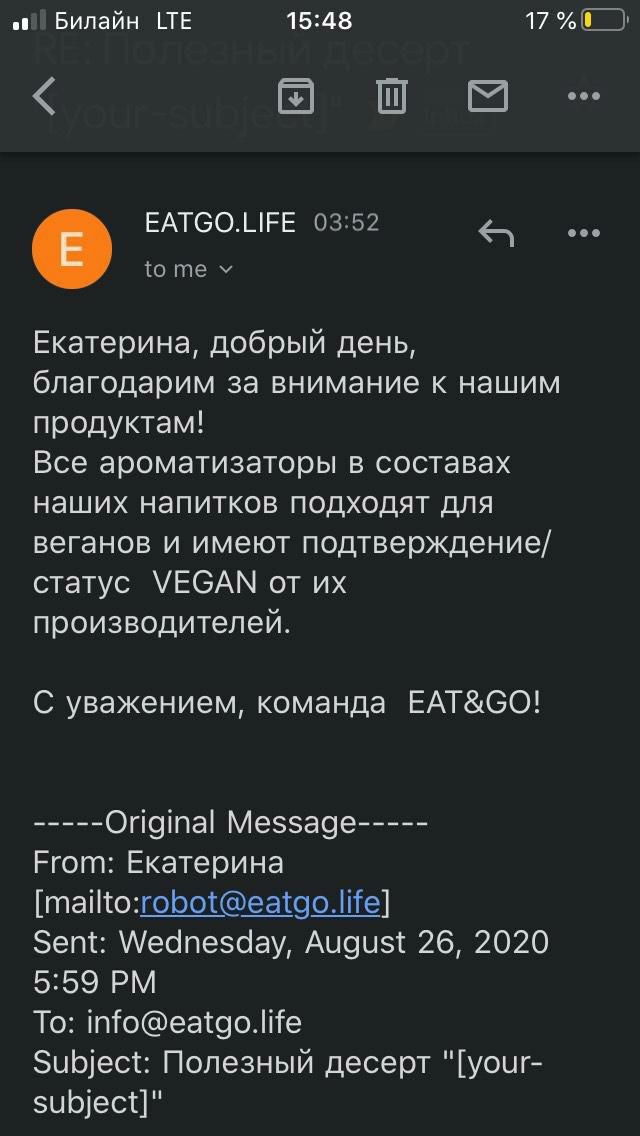
Task: Open the robot@eatgo.life email link
Action: [x=260, y=903]
